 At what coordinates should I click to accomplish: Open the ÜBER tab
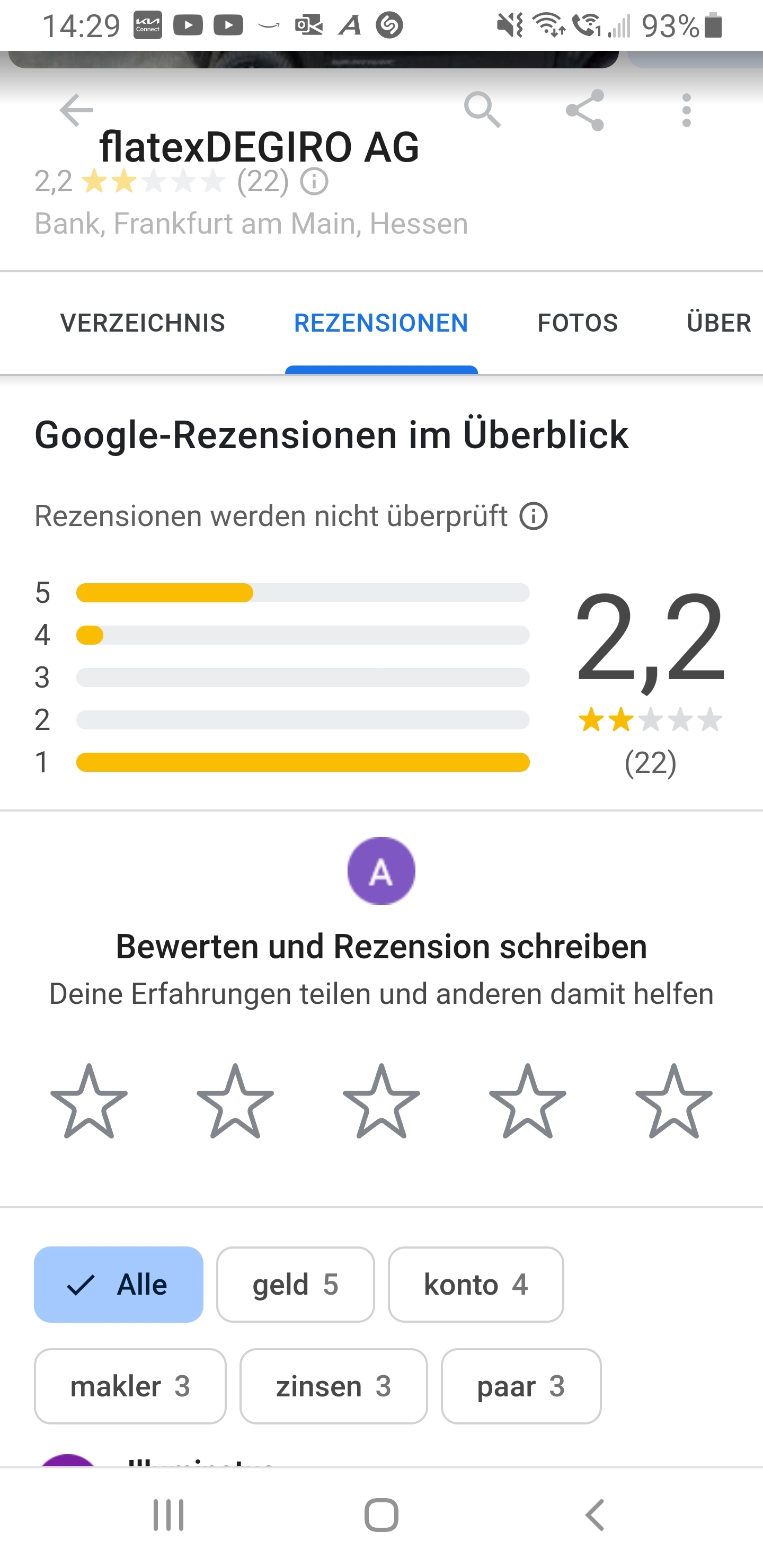pos(718,322)
